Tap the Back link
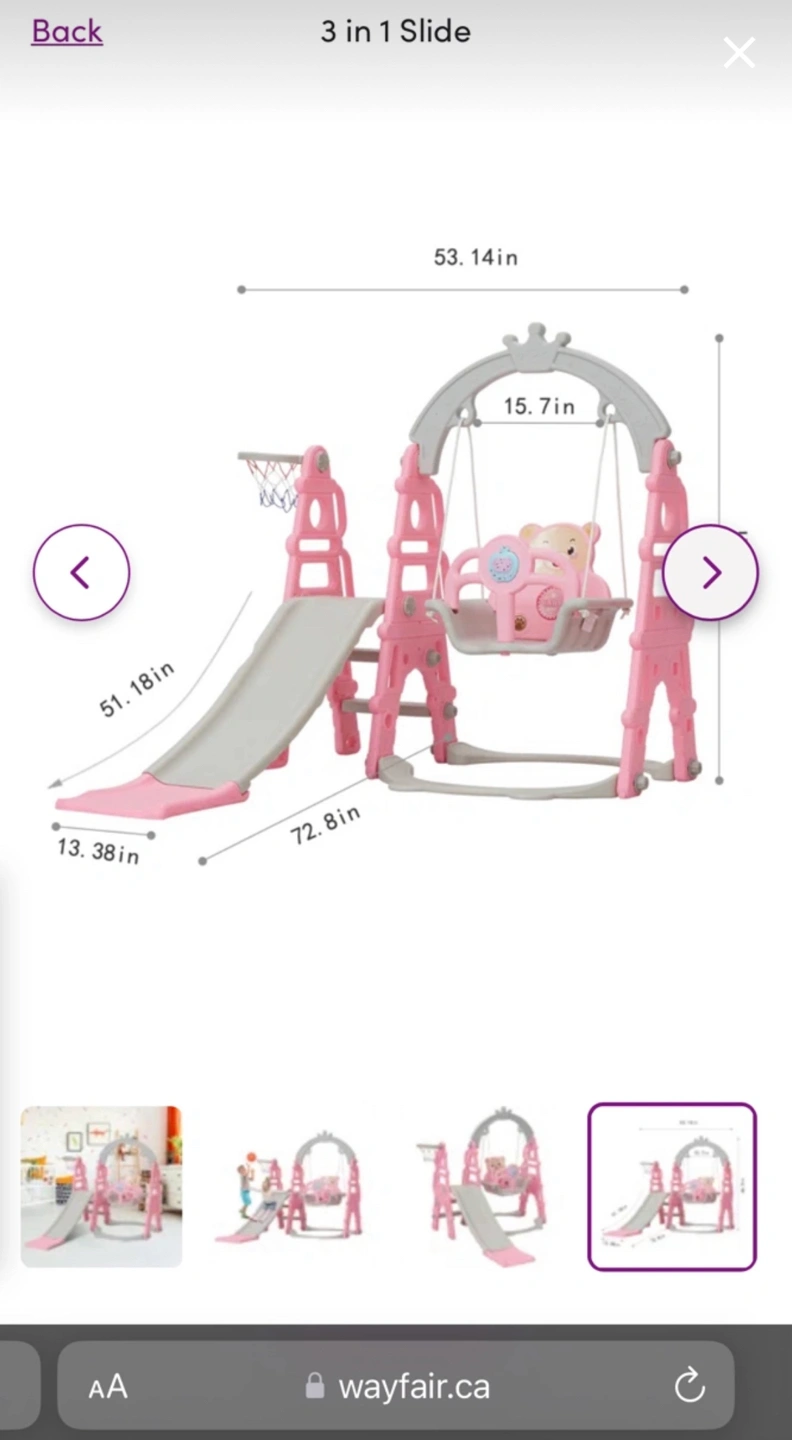Screen dimensions: 792x1440 (67, 31)
